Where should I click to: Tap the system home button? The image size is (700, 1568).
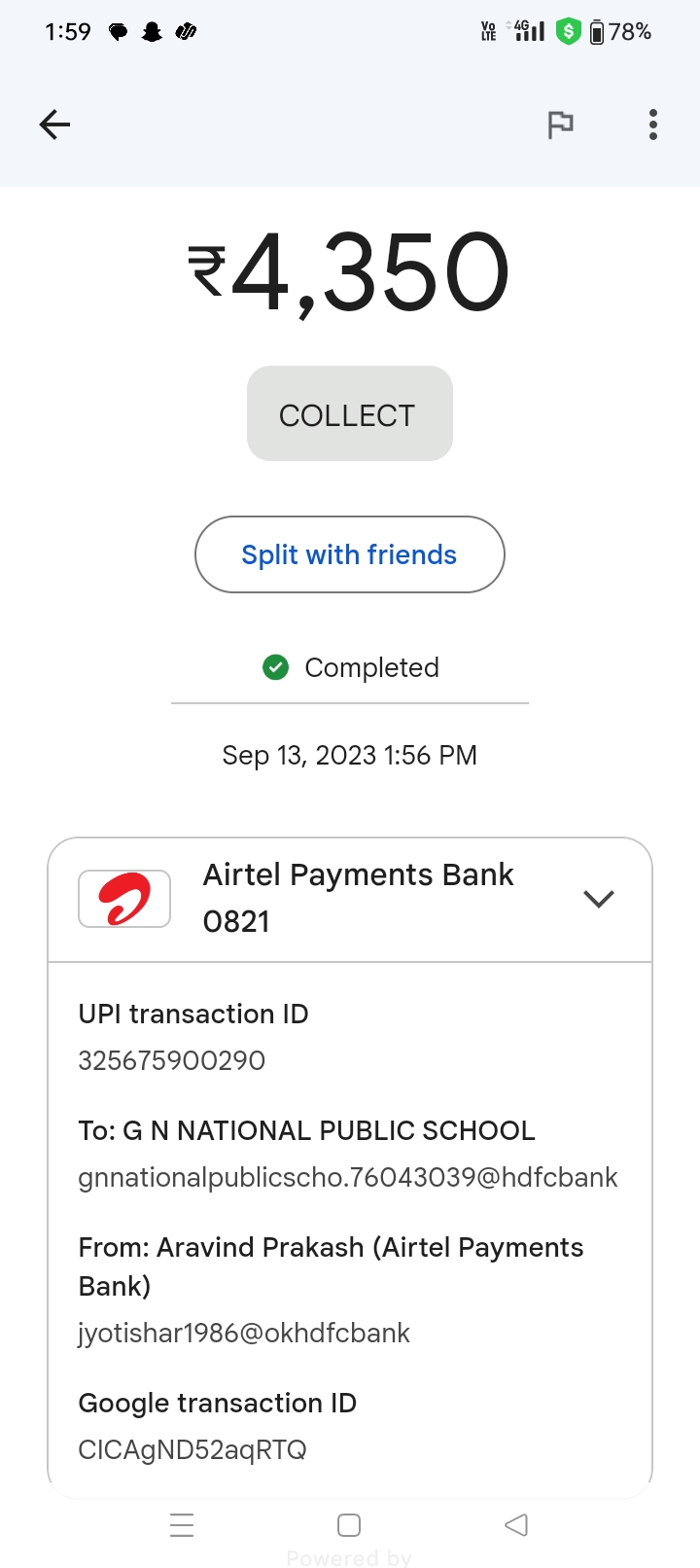[x=349, y=1525]
